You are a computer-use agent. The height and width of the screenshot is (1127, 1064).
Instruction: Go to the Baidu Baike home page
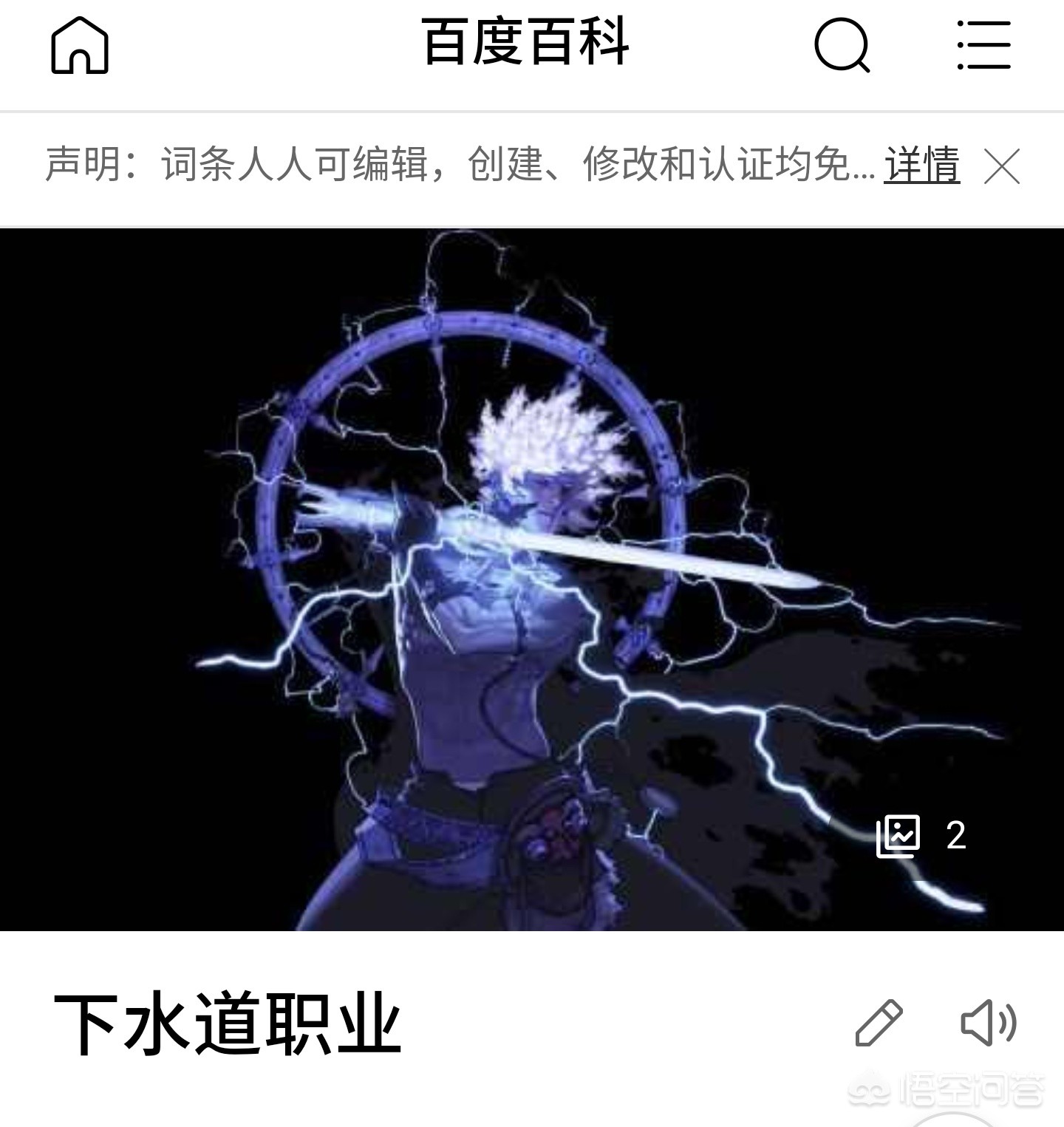[80, 46]
